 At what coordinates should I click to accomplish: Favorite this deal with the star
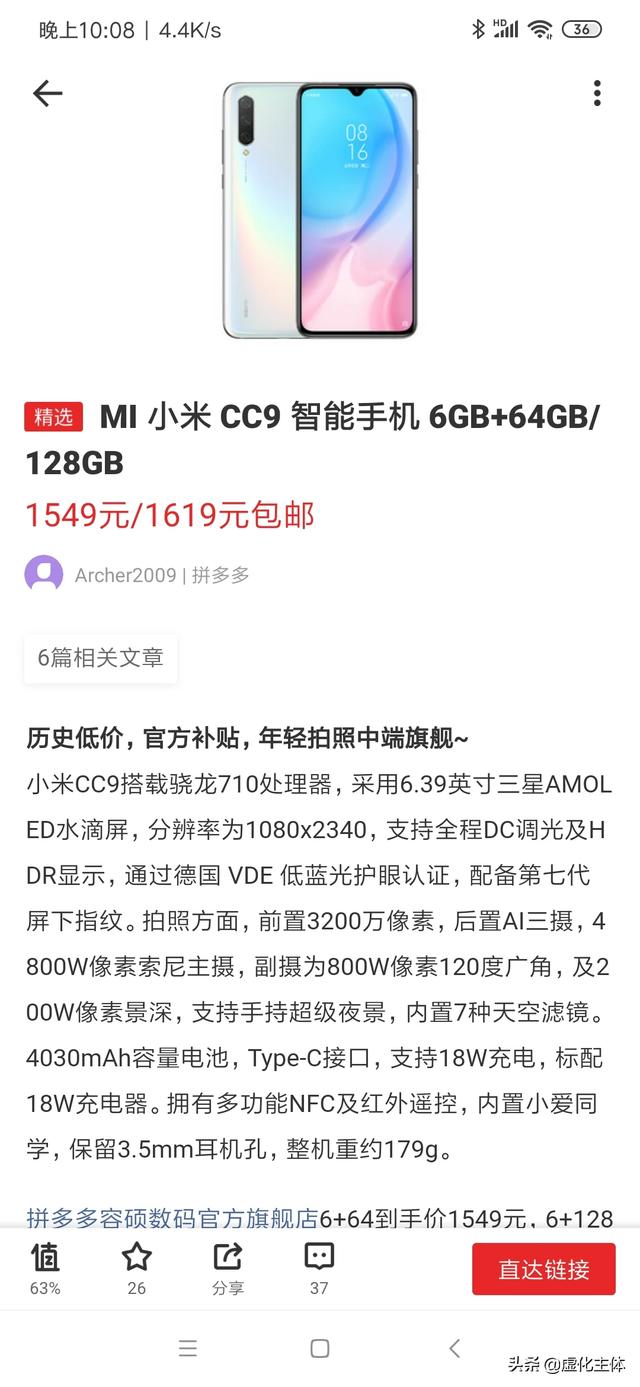pos(137,1267)
